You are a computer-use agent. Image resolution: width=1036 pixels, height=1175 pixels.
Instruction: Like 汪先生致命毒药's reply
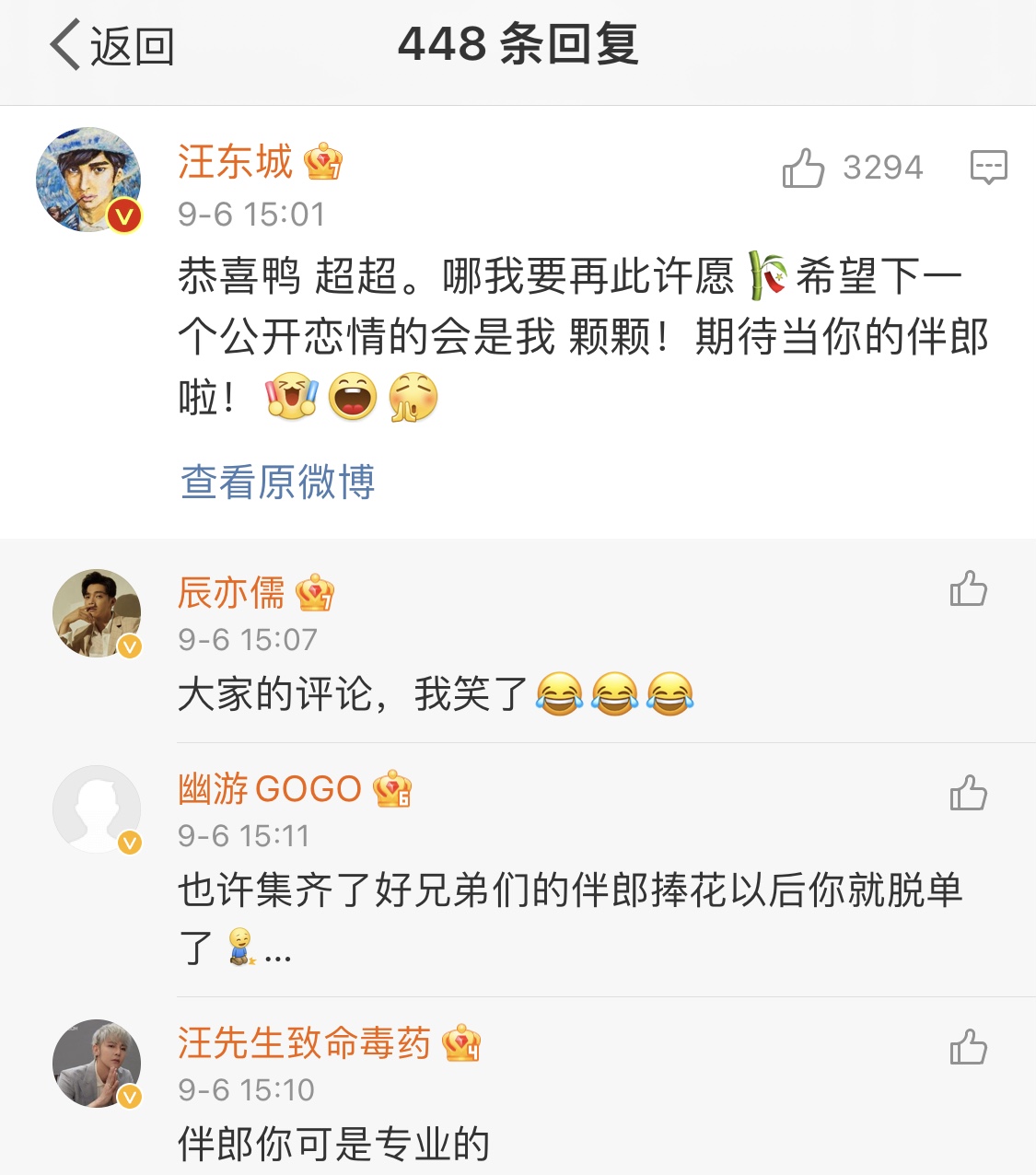click(x=968, y=1047)
